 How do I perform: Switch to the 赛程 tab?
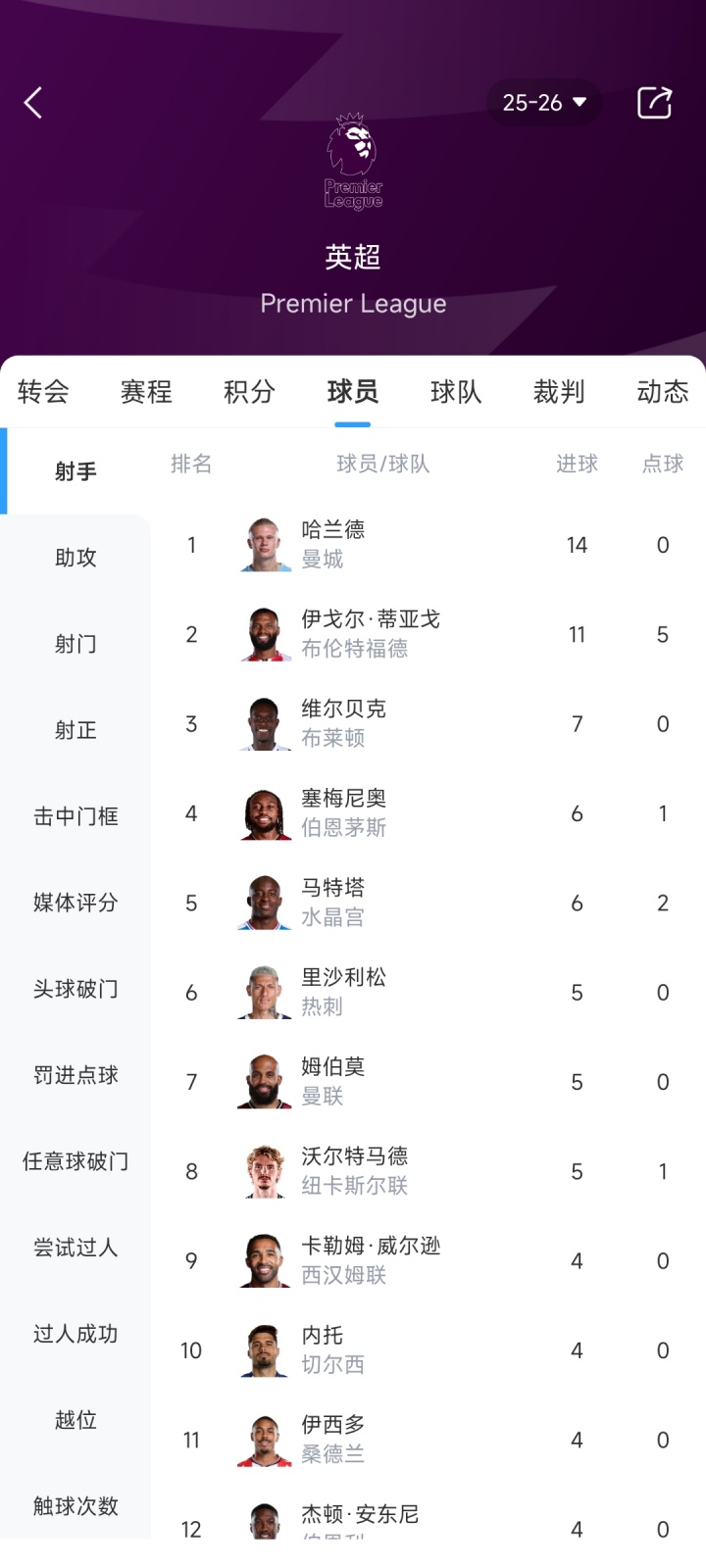coord(146,392)
